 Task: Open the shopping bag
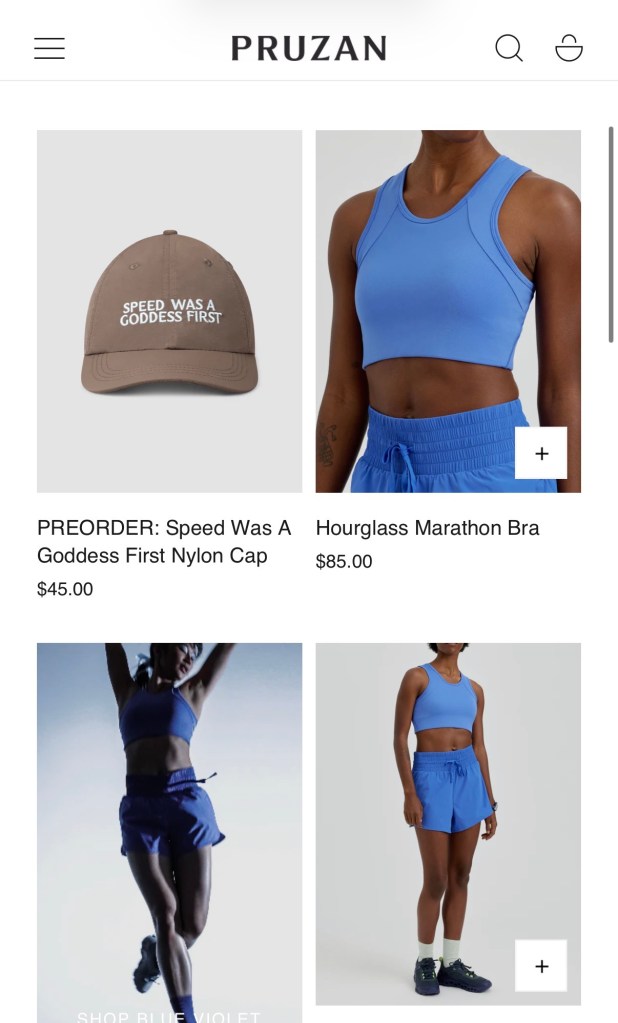(569, 48)
